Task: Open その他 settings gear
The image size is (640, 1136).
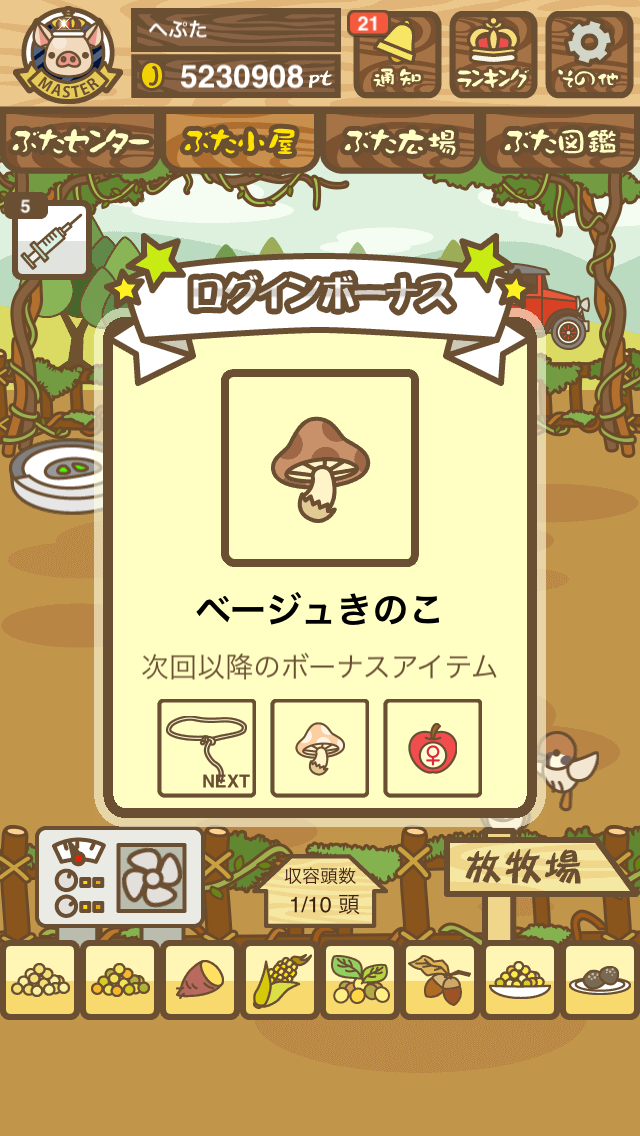Action: coord(589,54)
